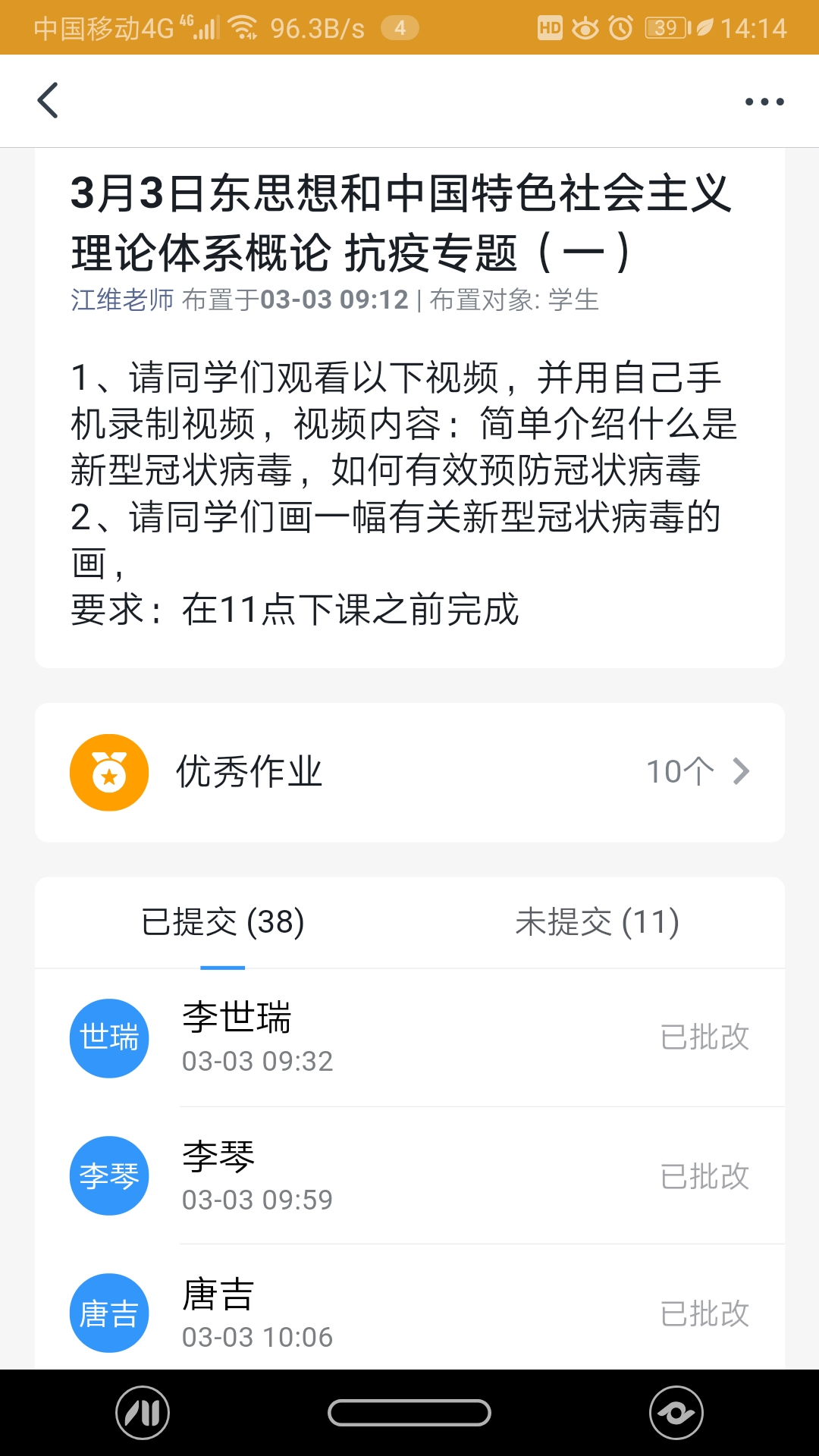Open the 优秀作业 list
The image size is (819, 1456).
[409, 772]
